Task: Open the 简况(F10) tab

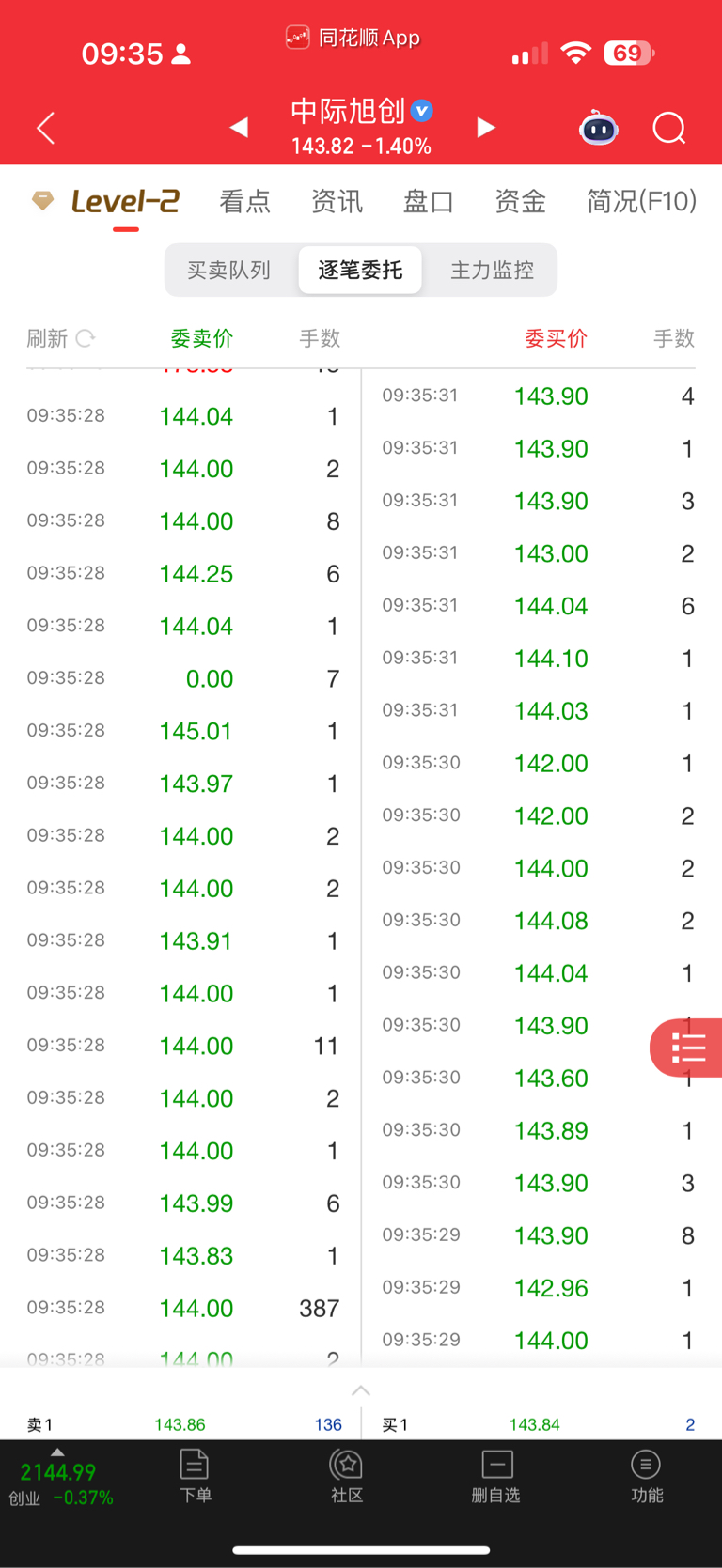Action: coord(641,201)
